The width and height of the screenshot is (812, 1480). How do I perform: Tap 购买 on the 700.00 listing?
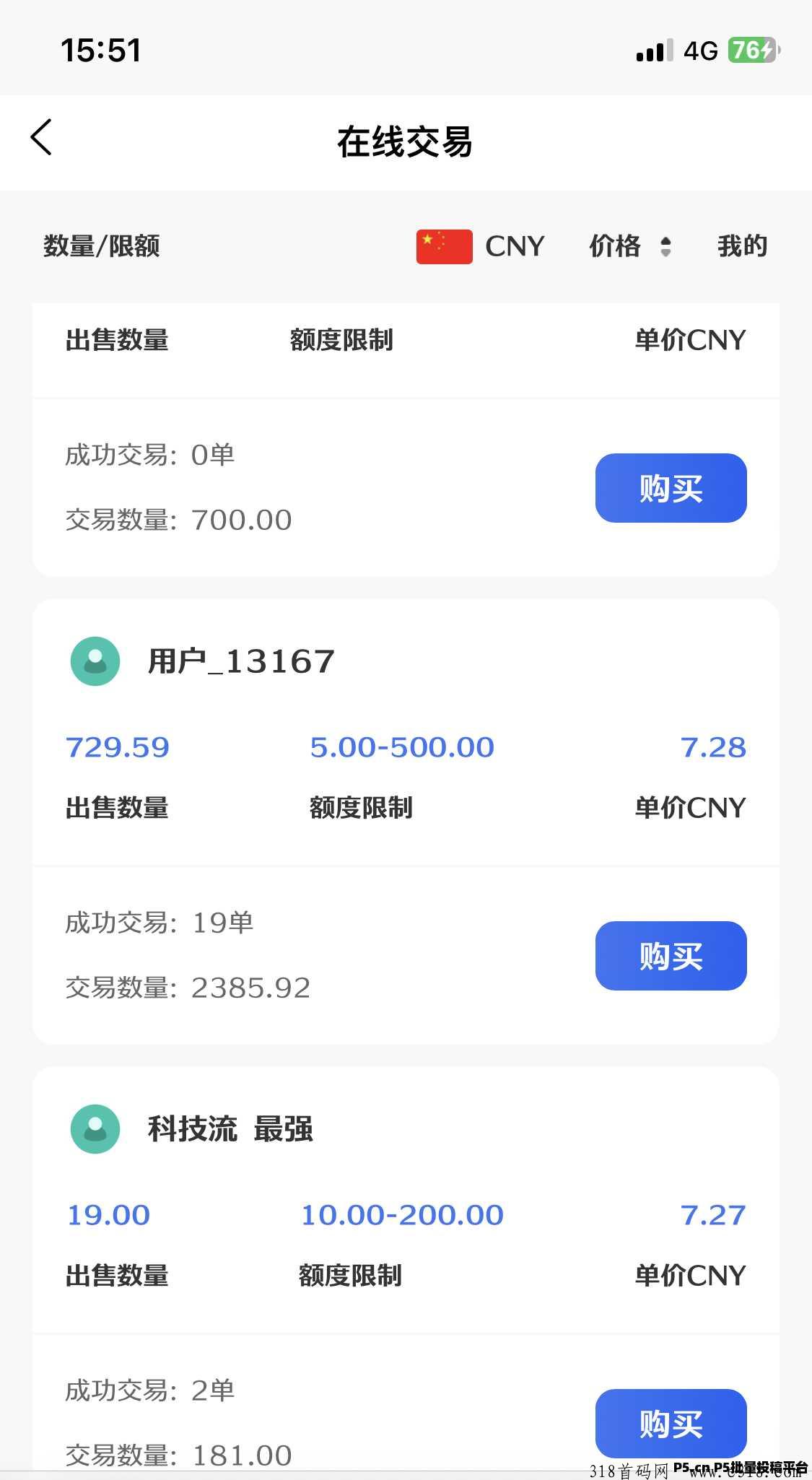point(671,488)
